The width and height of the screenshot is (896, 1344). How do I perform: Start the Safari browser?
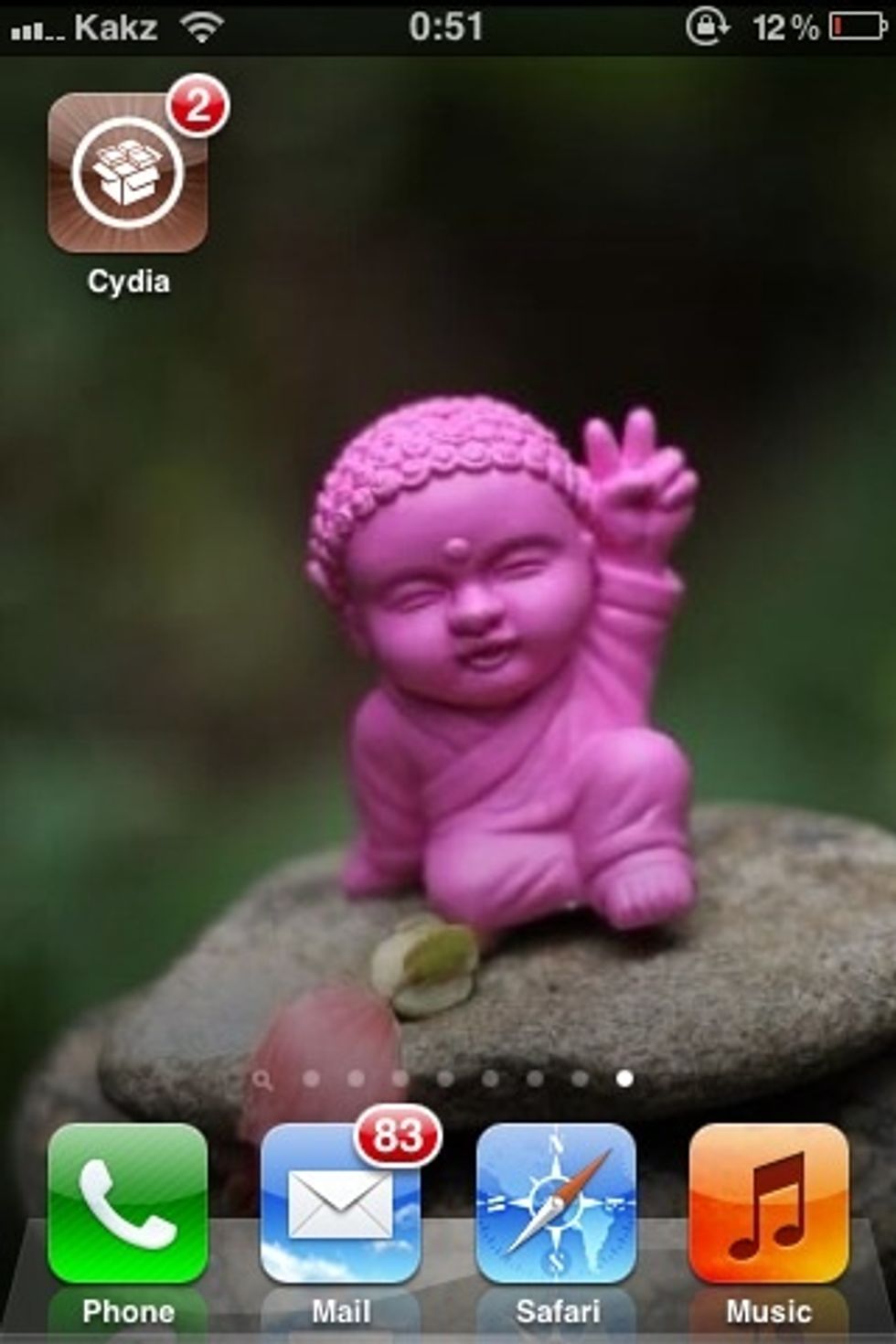[x=555, y=1204]
